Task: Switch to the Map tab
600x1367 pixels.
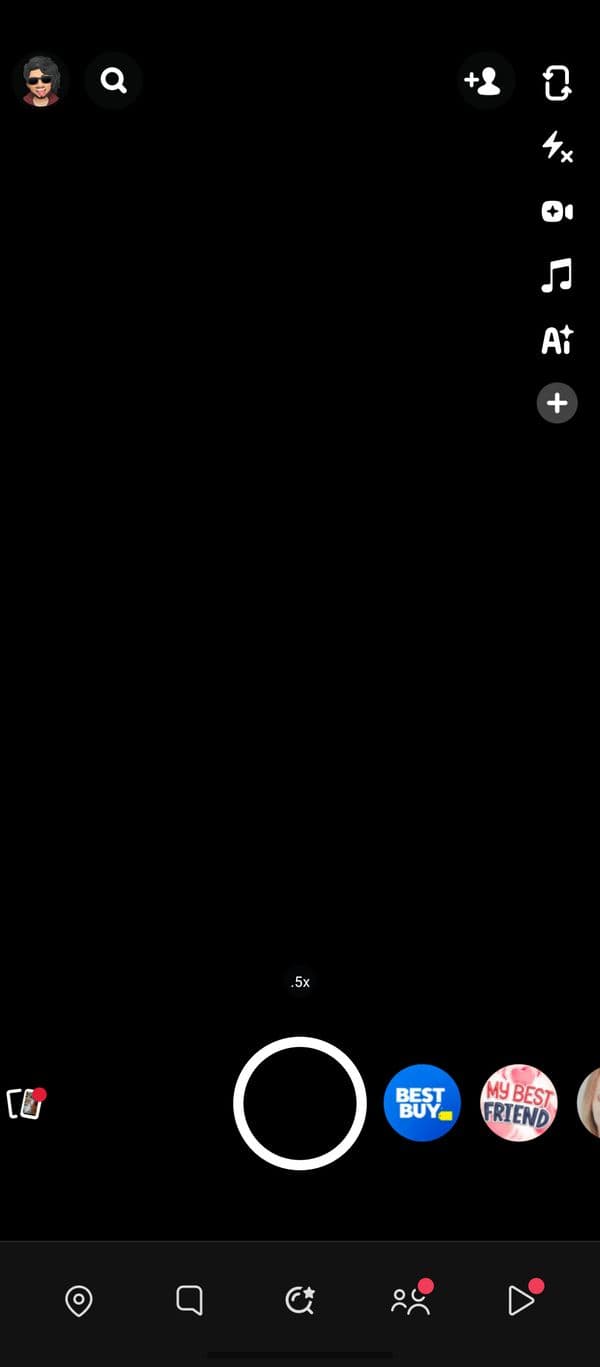Action: point(78,1301)
